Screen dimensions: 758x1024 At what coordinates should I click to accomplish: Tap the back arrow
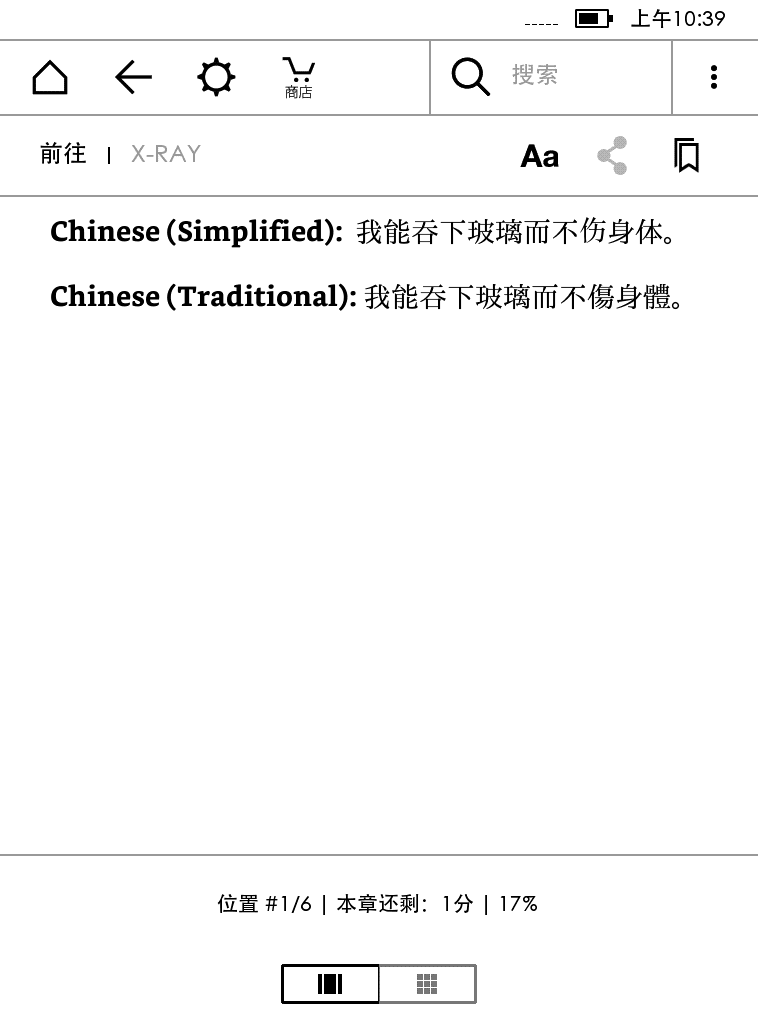(x=133, y=77)
